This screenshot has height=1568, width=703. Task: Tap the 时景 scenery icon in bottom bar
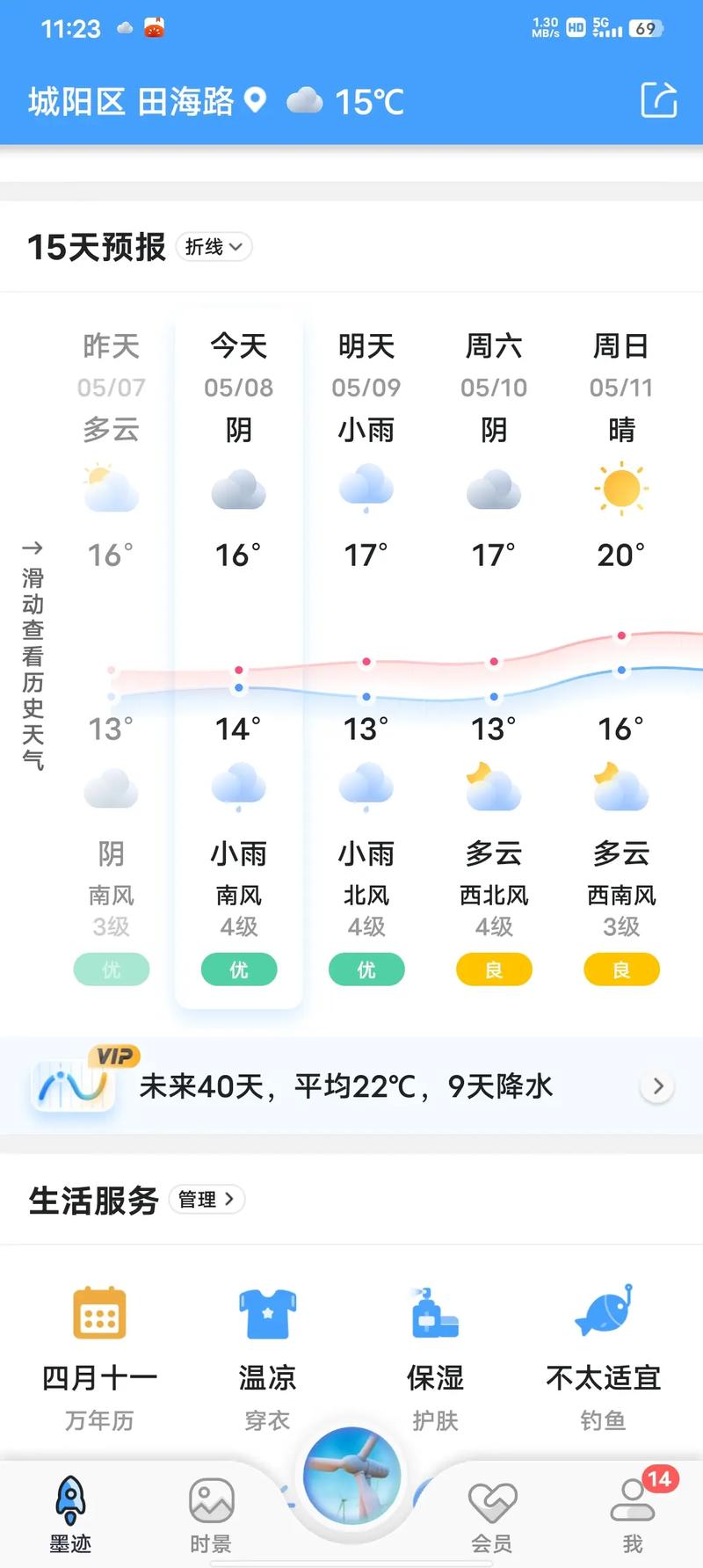pyautogui.click(x=210, y=1507)
